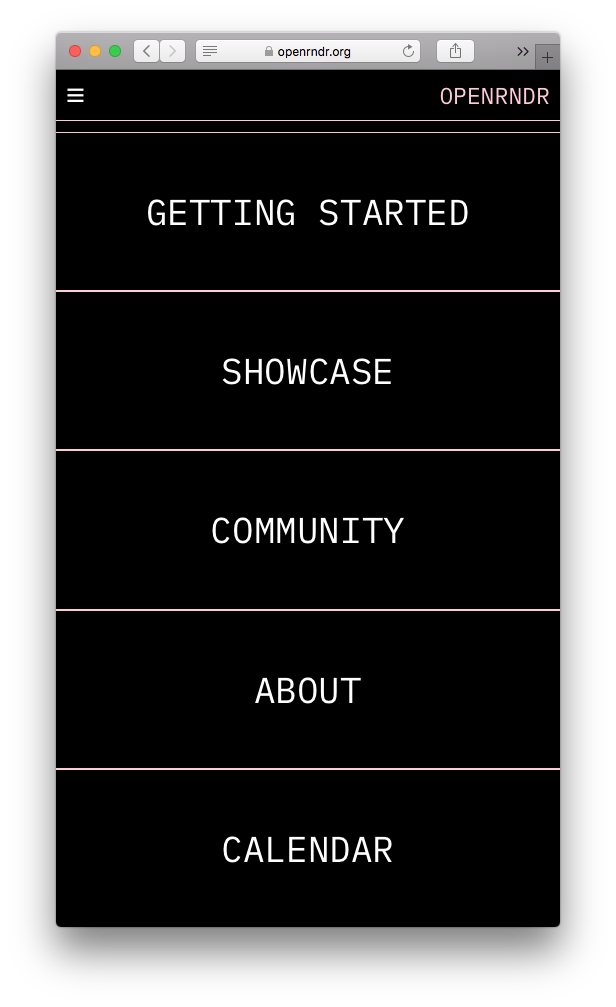The image size is (616, 1007).
Task: Toggle reader view icon
Action: click(210, 51)
